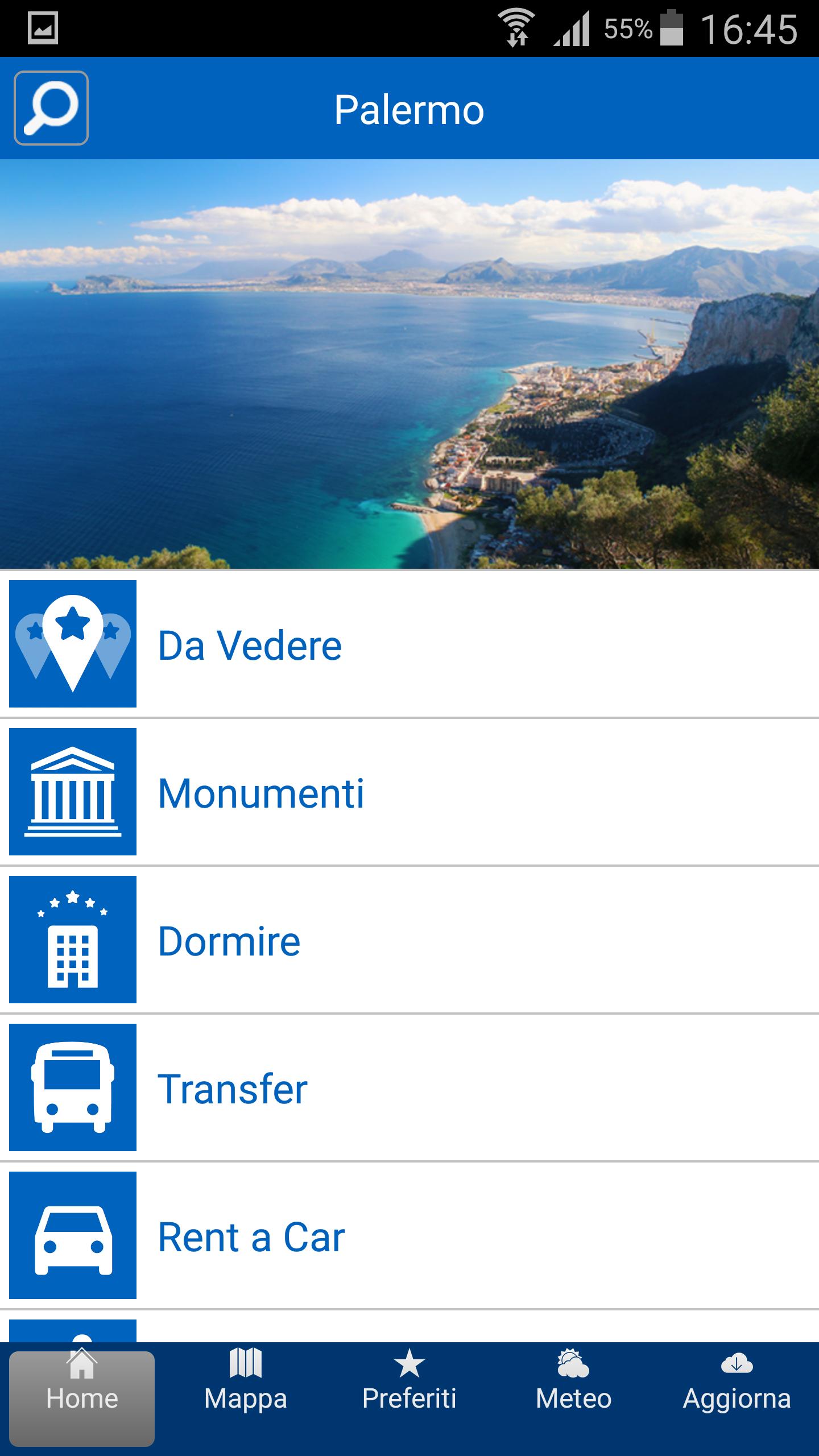819x1456 pixels.
Task: Switch to the Mappa tab
Action: click(246, 1388)
